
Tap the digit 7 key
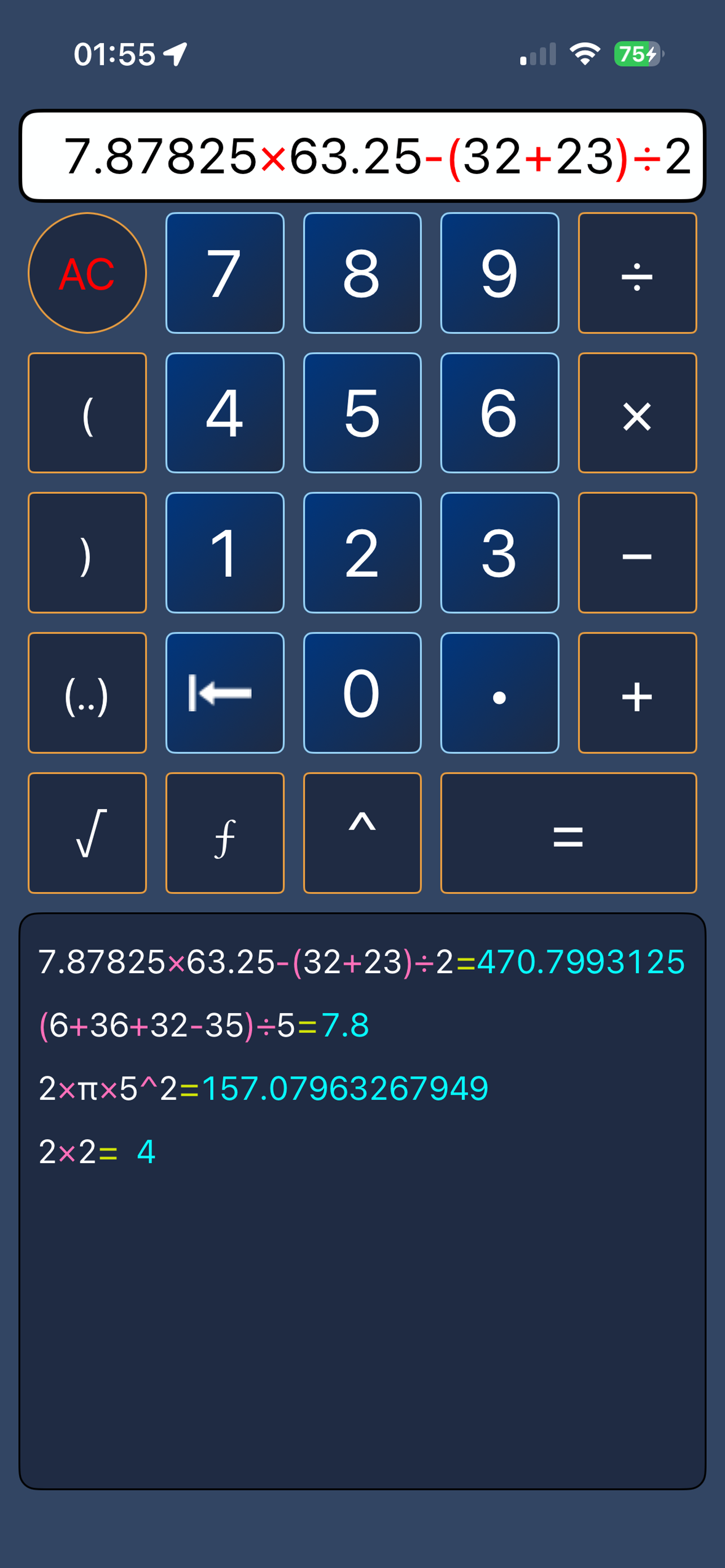point(225,273)
